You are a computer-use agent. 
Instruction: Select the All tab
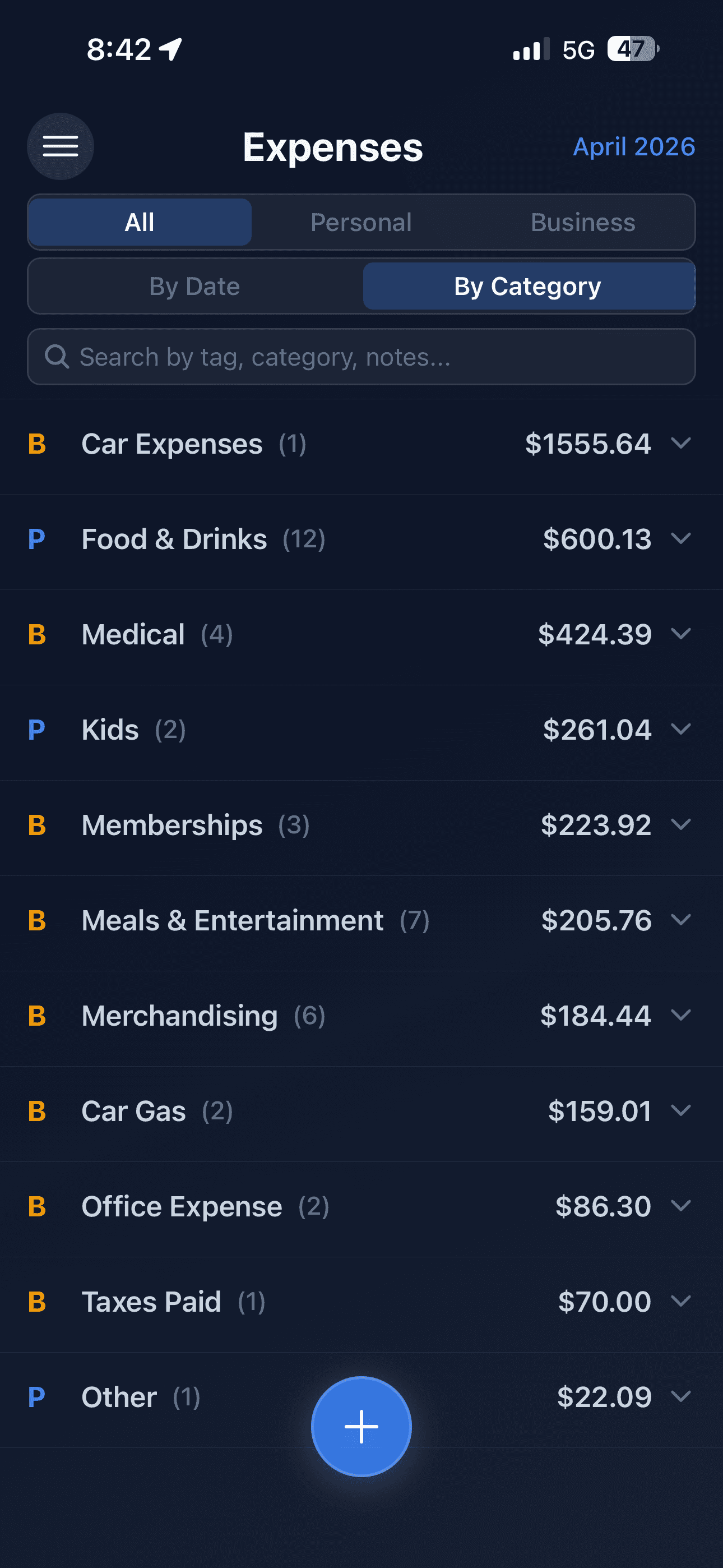tap(140, 222)
